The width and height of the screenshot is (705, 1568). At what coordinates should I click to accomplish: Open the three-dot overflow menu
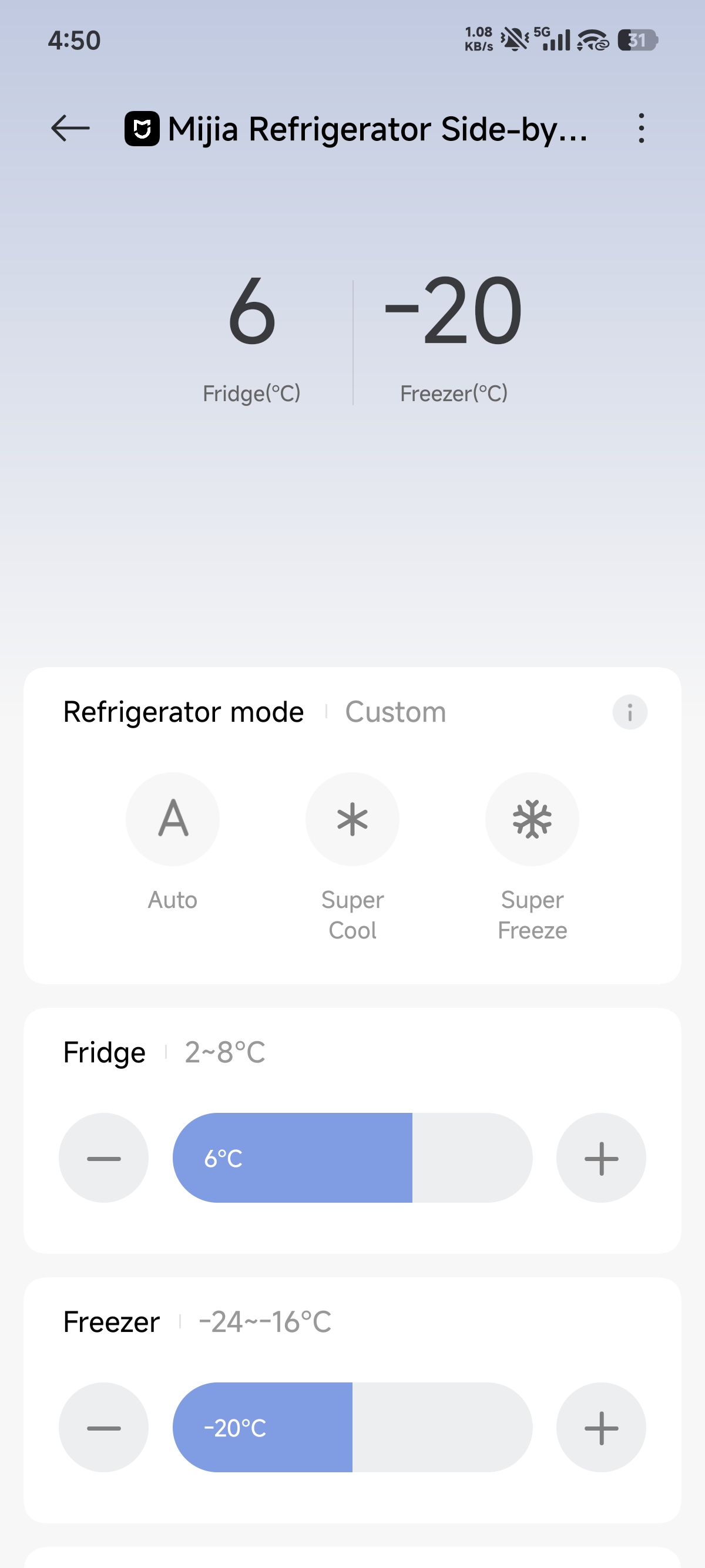tap(640, 129)
